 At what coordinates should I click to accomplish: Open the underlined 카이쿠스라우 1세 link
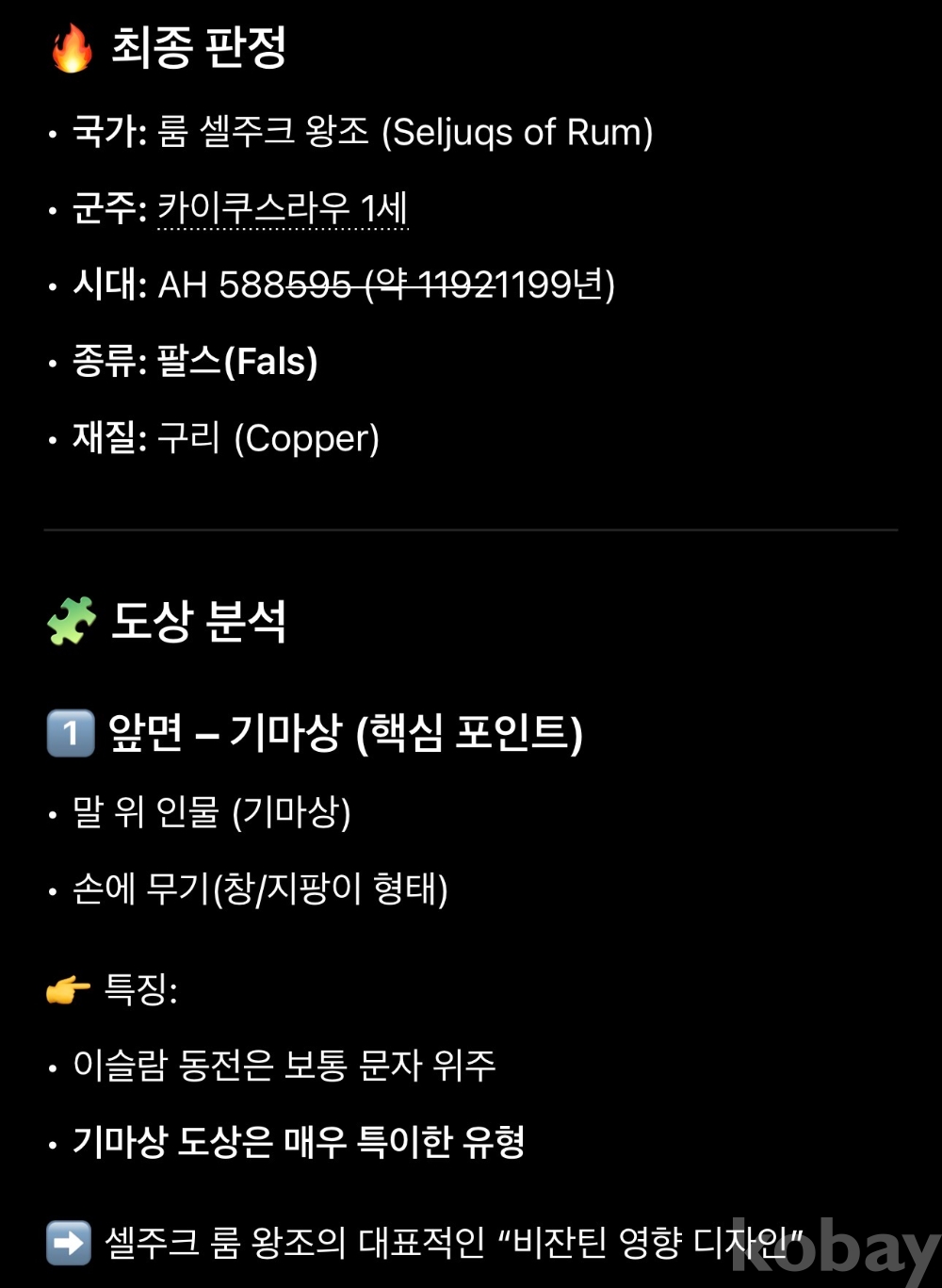[282, 208]
